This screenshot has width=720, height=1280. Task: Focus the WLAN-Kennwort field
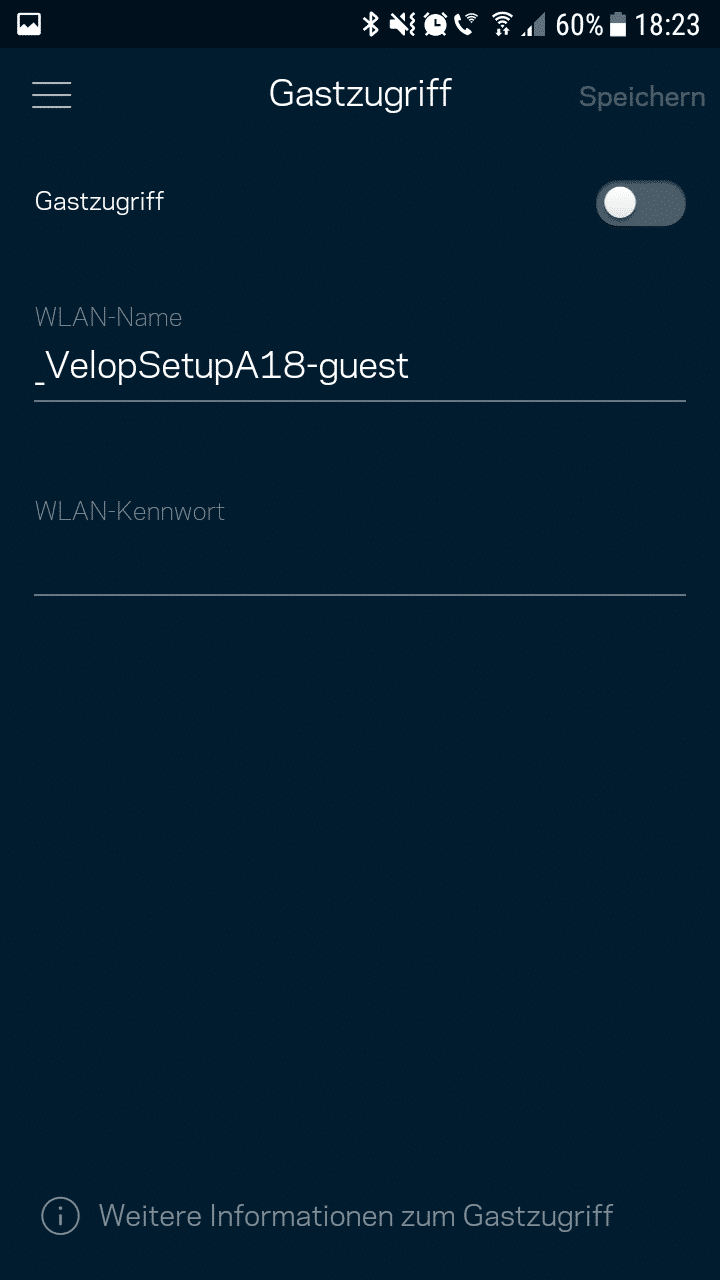(358, 562)
